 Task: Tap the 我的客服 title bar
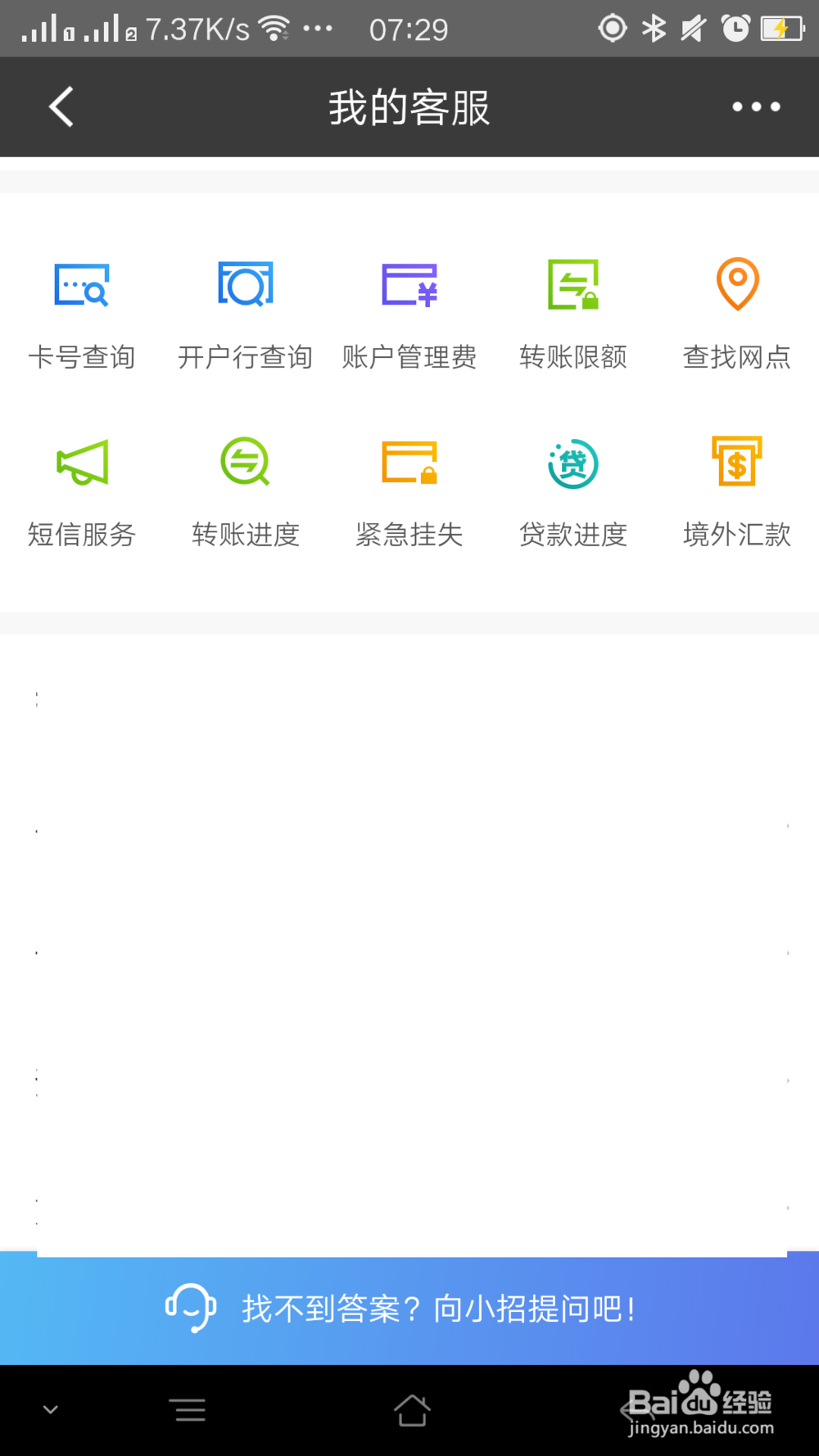(x=409, y=106)
